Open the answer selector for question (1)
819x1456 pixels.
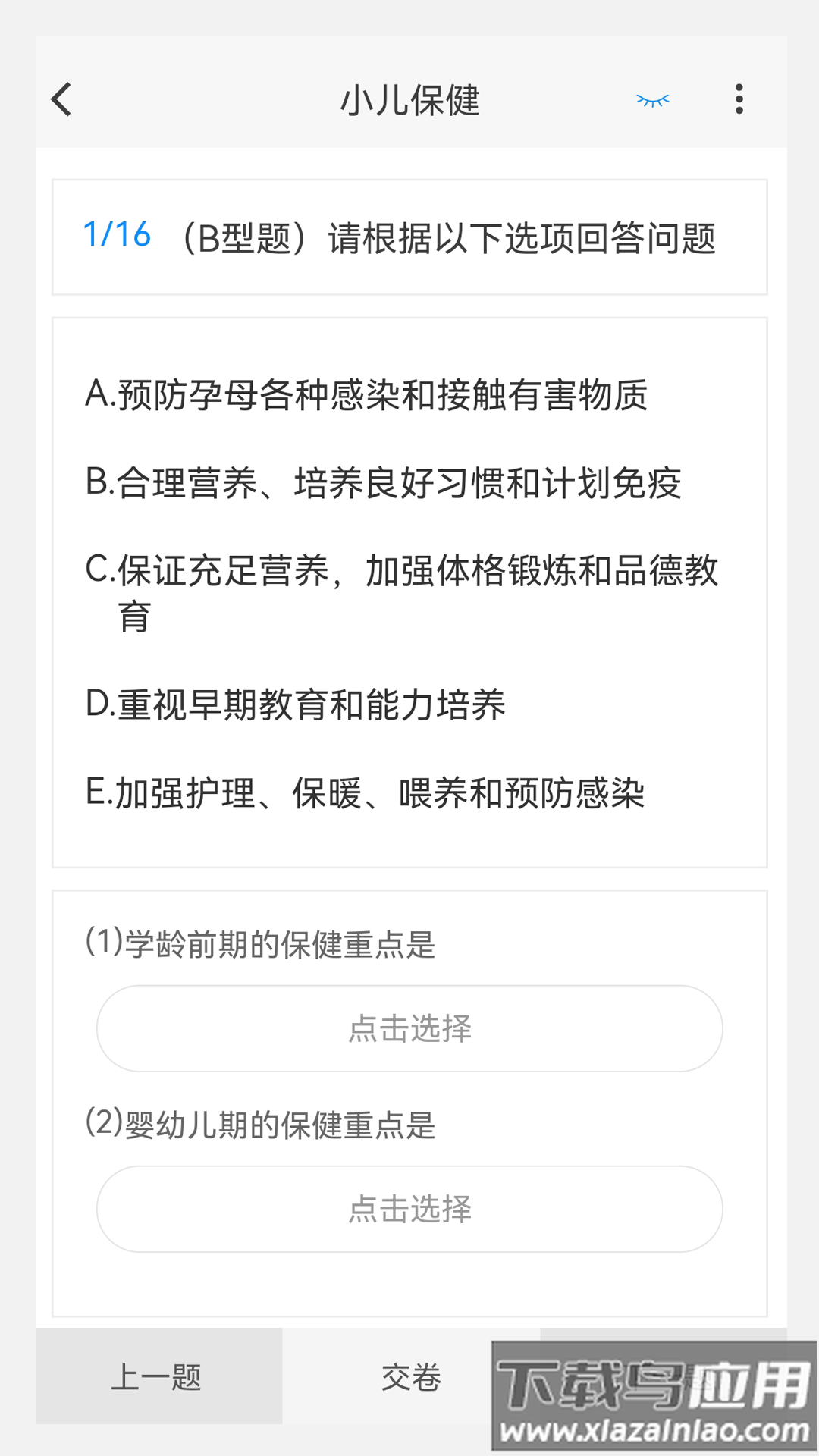pos(409,1028)
